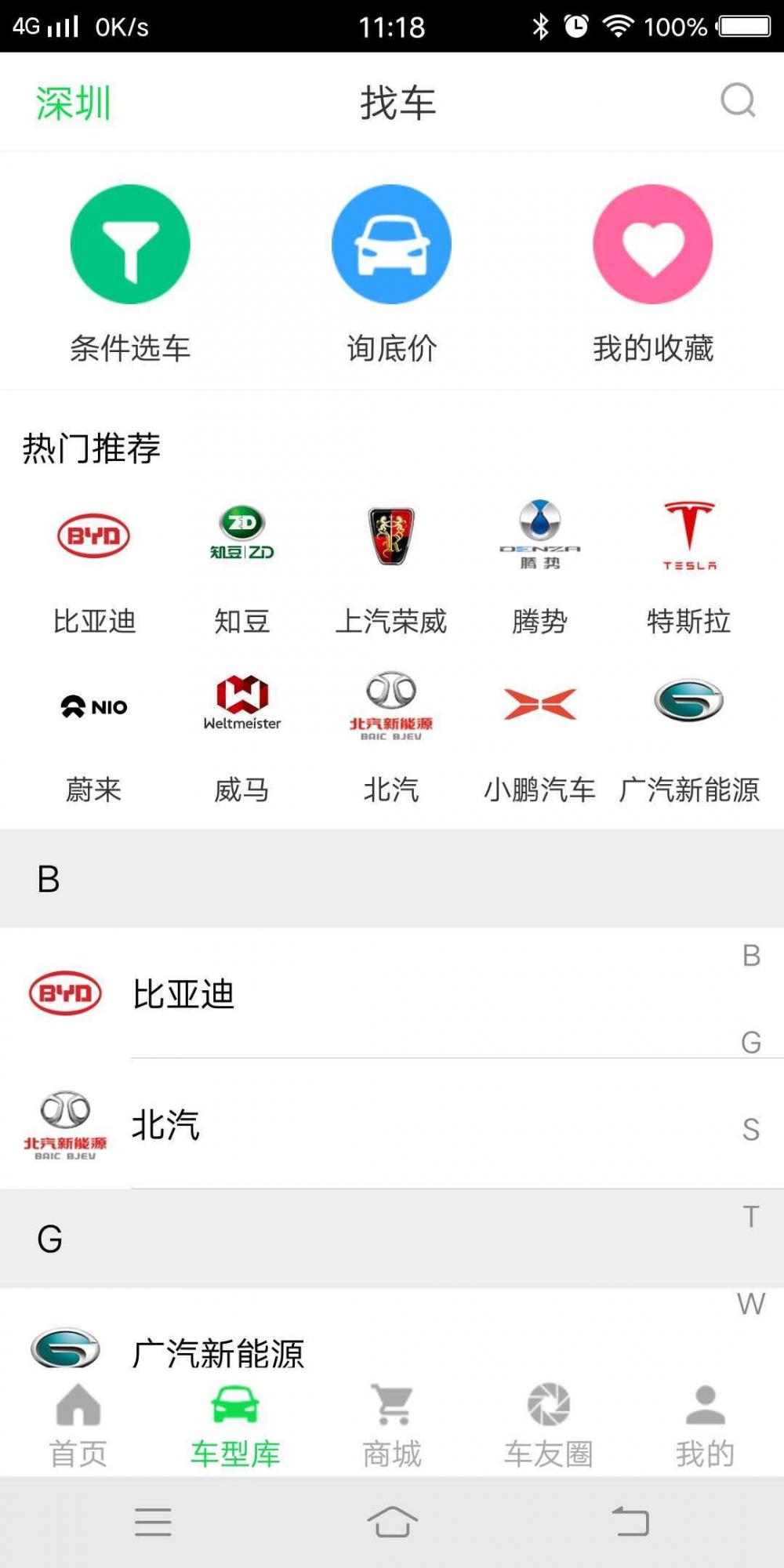Open 小鹏汽车 brand
The width and height of the screenshot is (784, 1568).
[540, 739]
